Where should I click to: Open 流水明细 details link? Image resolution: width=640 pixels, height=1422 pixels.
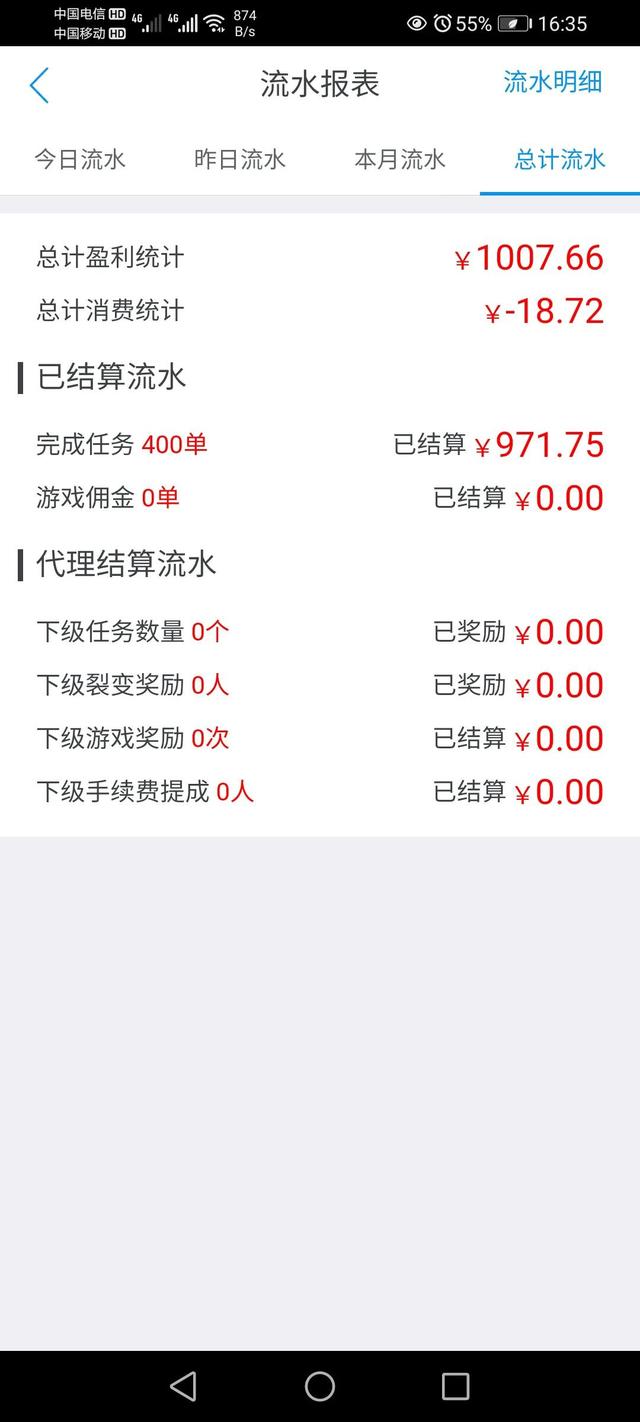click(x=552, y=82)
